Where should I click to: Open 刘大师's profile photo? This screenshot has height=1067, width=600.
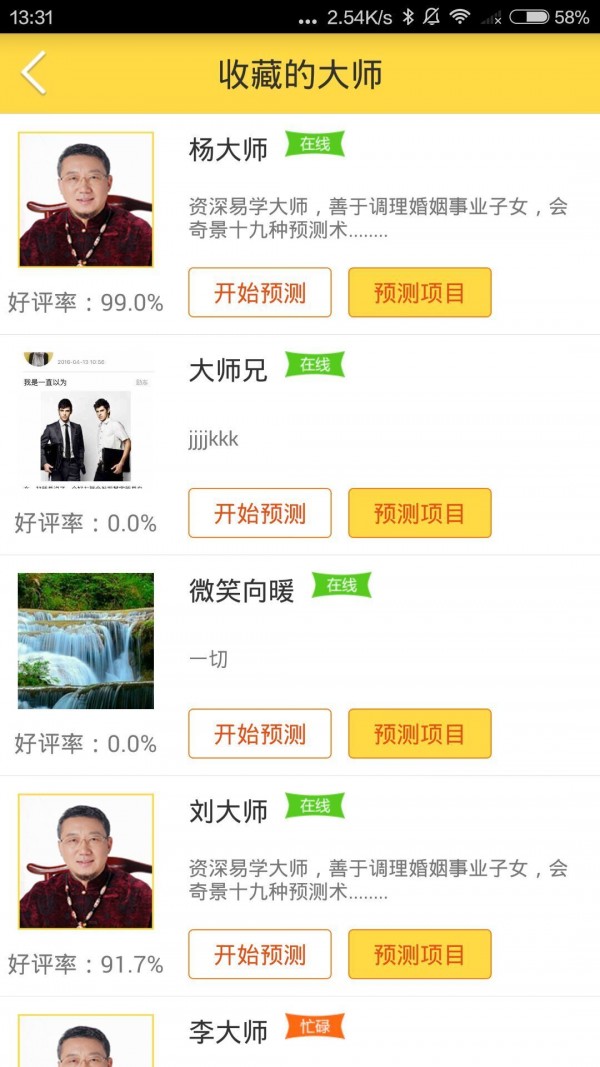click(x=86, y=861)
